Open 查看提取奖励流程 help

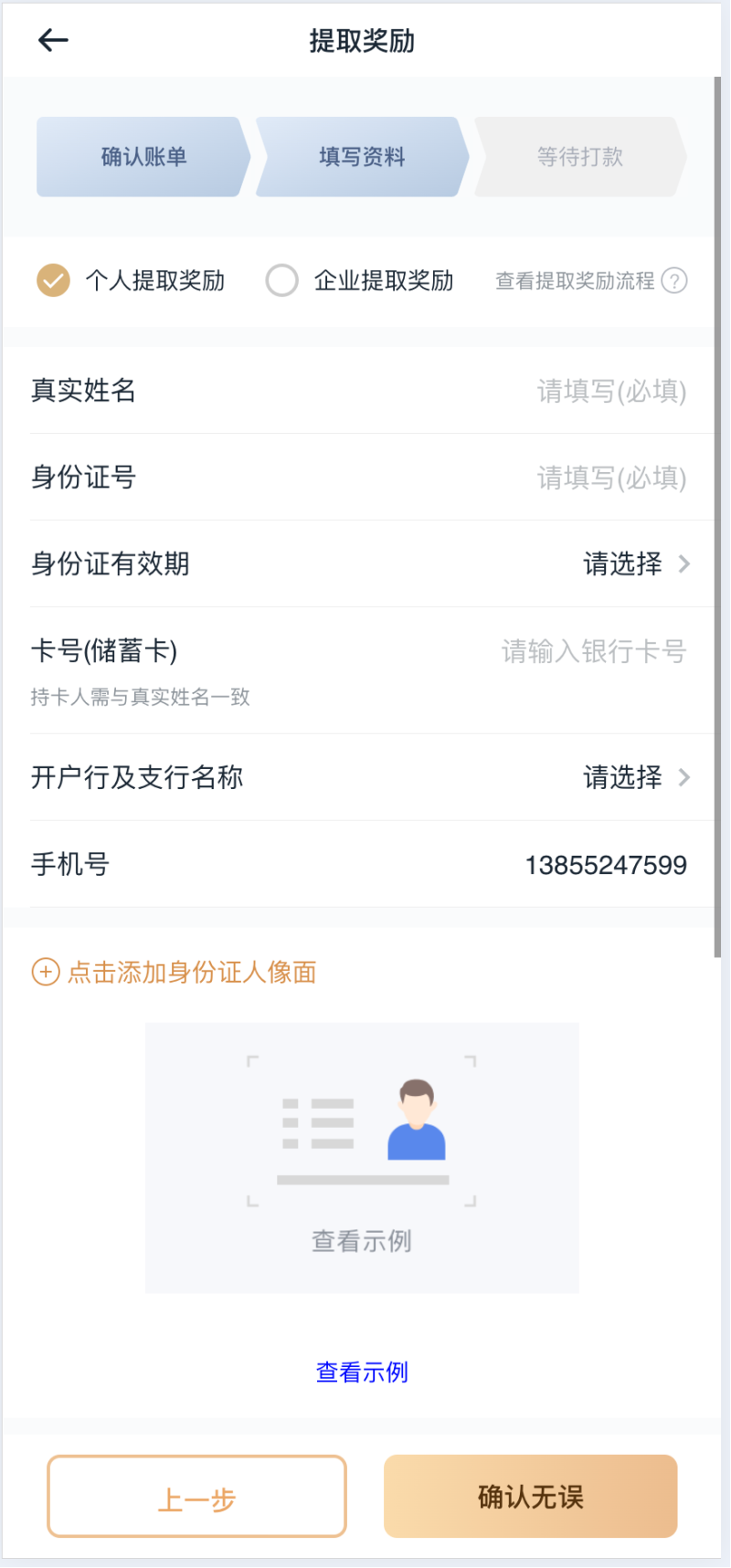(590, 280)
